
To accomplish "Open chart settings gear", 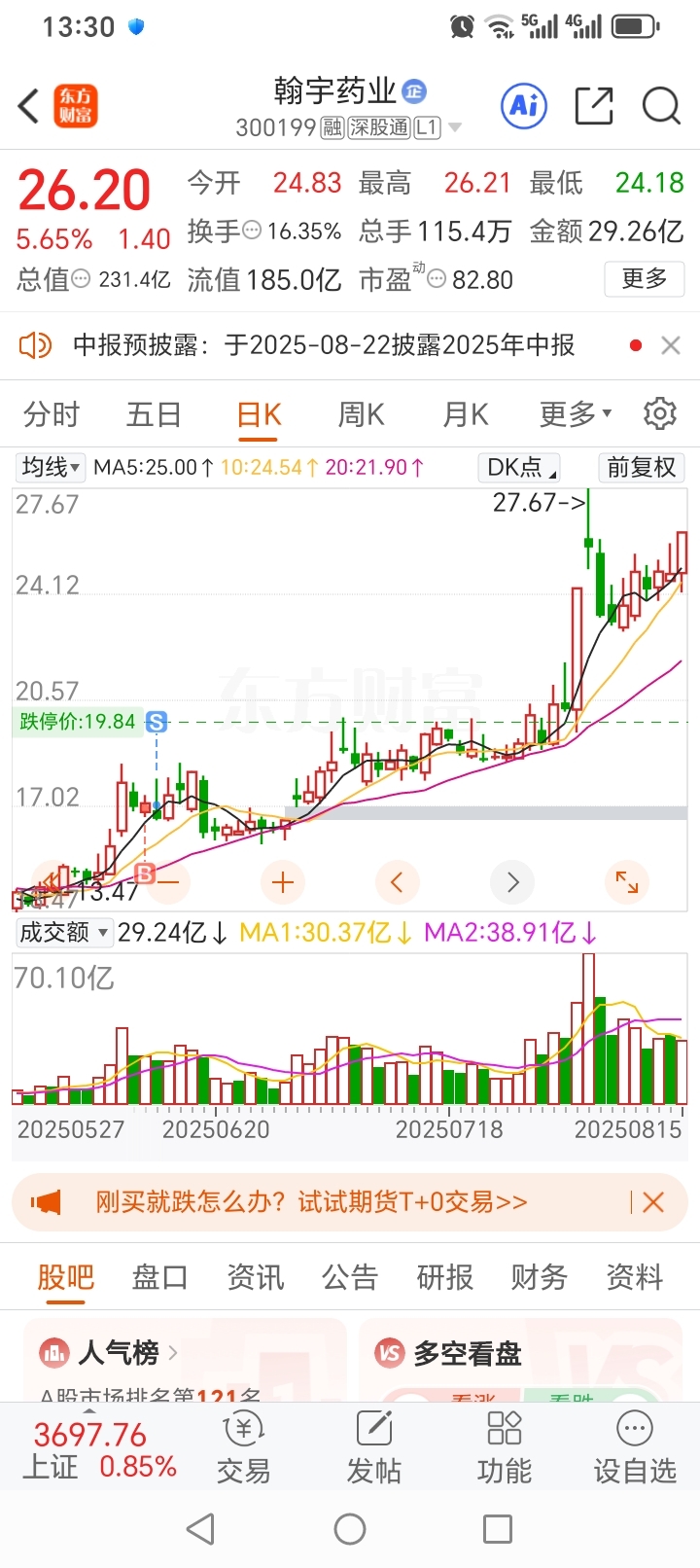I will (660, 413).
